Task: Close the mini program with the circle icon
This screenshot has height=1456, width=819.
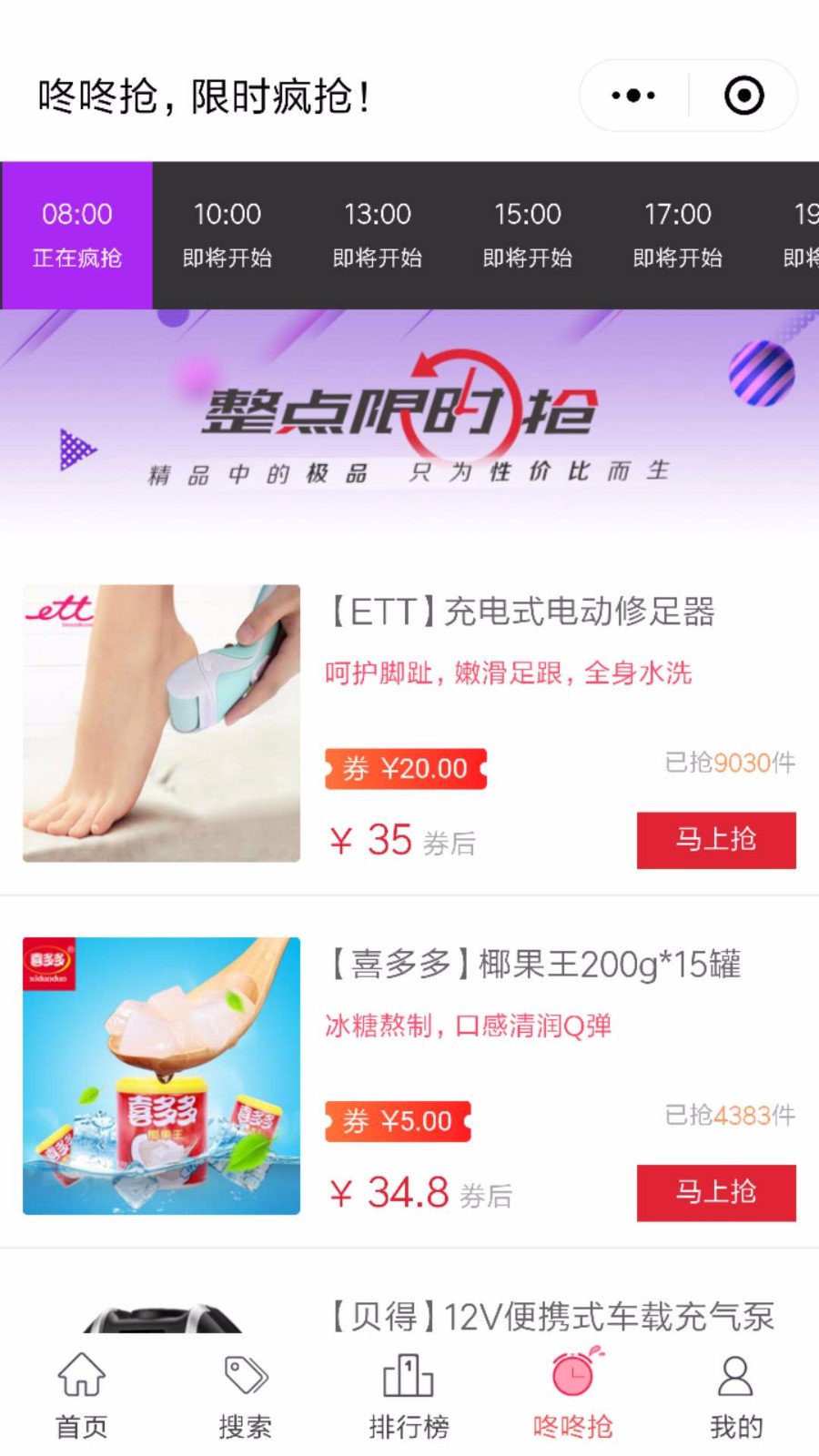Action: [743, 96]
